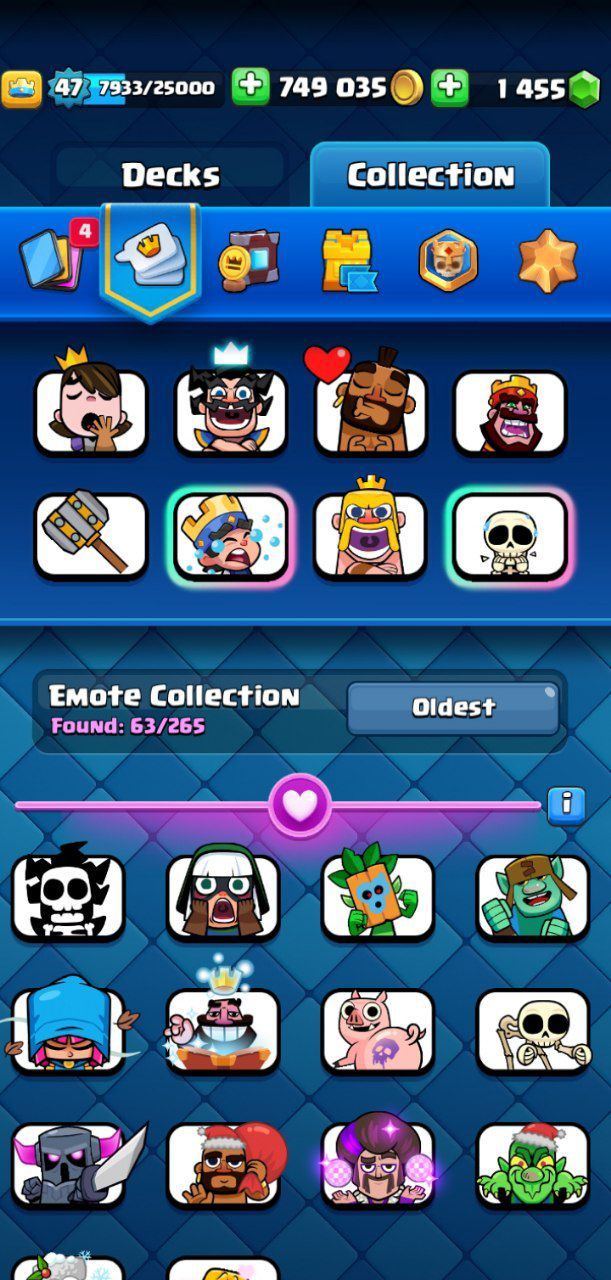Select the crying king emote slot
The width and height of the screenshot is (611, 1280).
click(231, 535)
